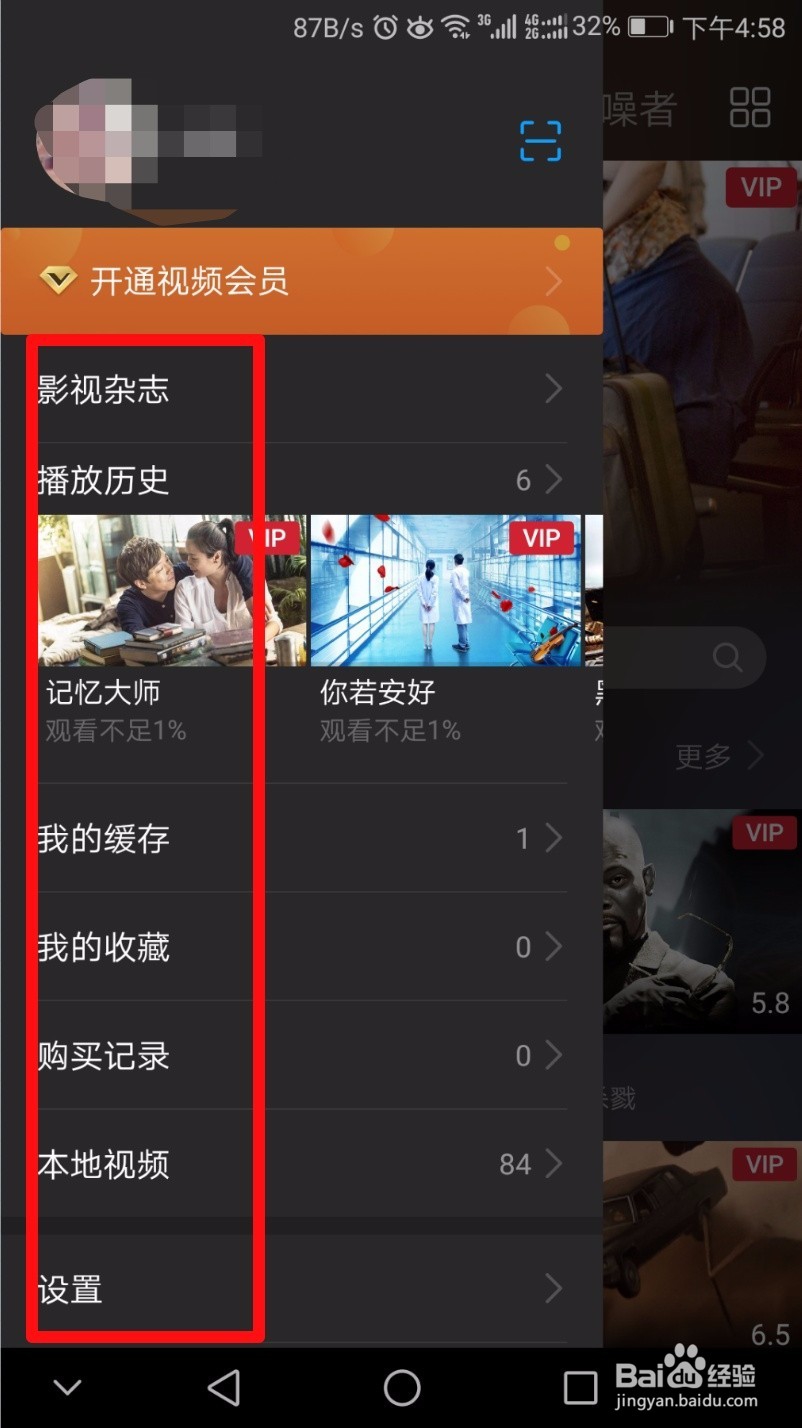Screen dimensions: 802x1428
Task: Tap the system back button
Action: 224,1387
